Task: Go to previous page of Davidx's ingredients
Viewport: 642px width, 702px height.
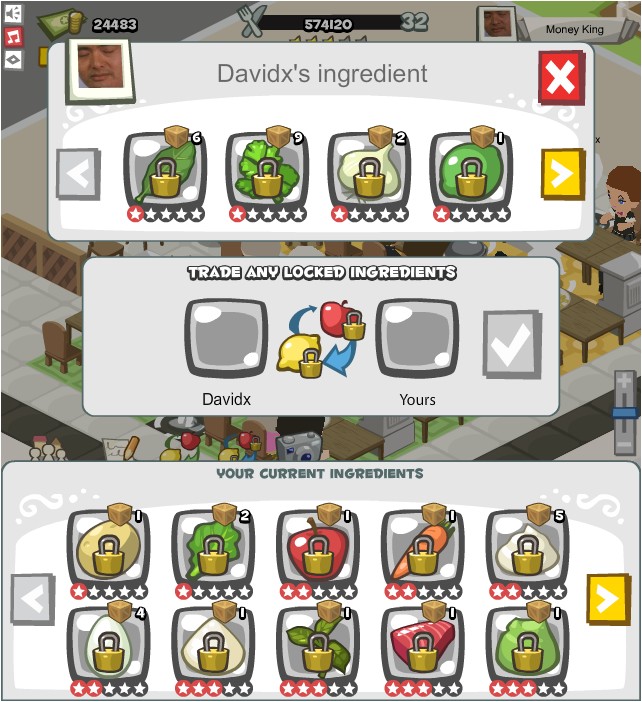Action: coord(77,175)
